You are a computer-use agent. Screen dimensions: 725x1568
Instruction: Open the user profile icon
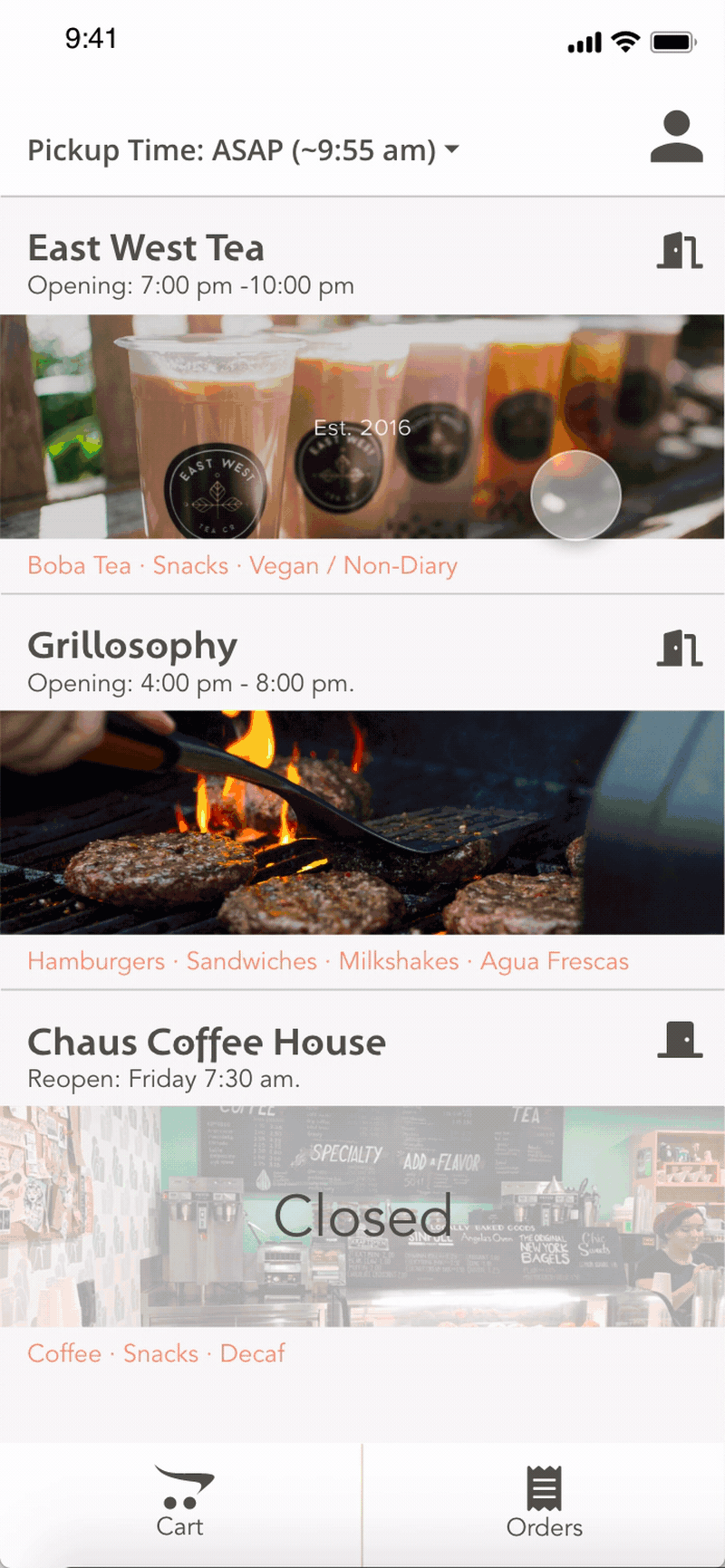(x=676, y=138)
